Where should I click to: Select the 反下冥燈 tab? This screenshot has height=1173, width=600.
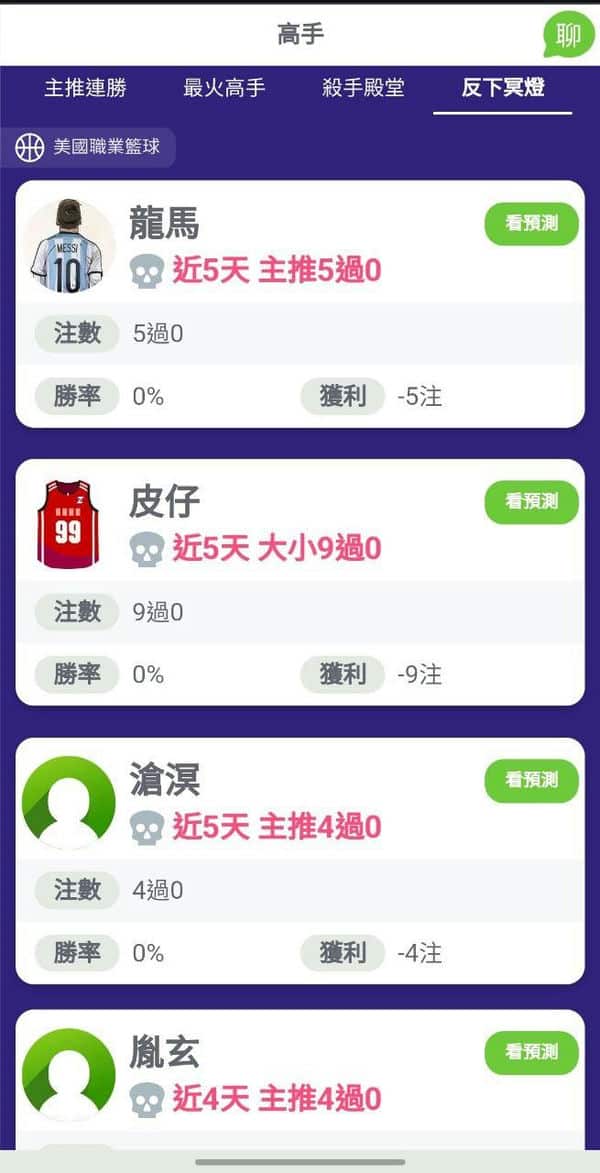pos(503,88)
